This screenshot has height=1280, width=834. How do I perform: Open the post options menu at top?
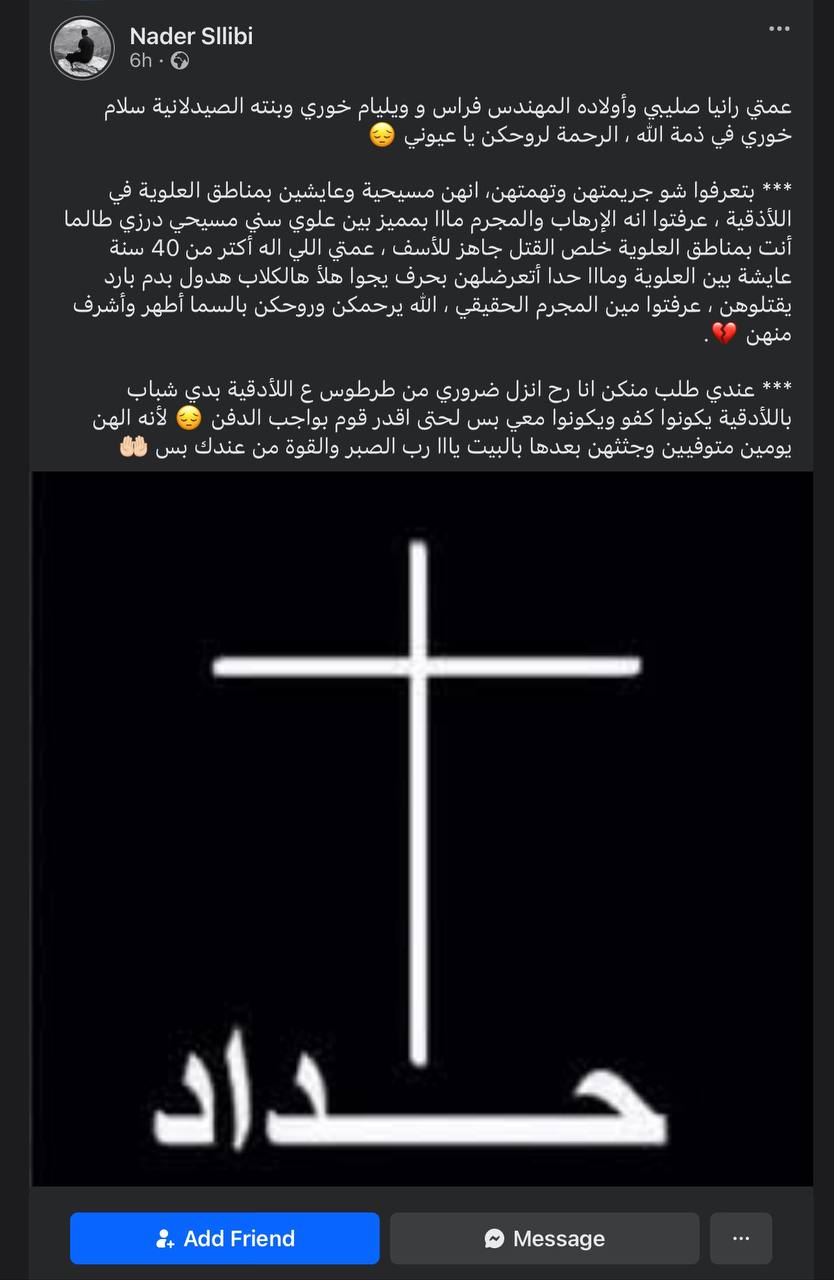pos(779,29)
